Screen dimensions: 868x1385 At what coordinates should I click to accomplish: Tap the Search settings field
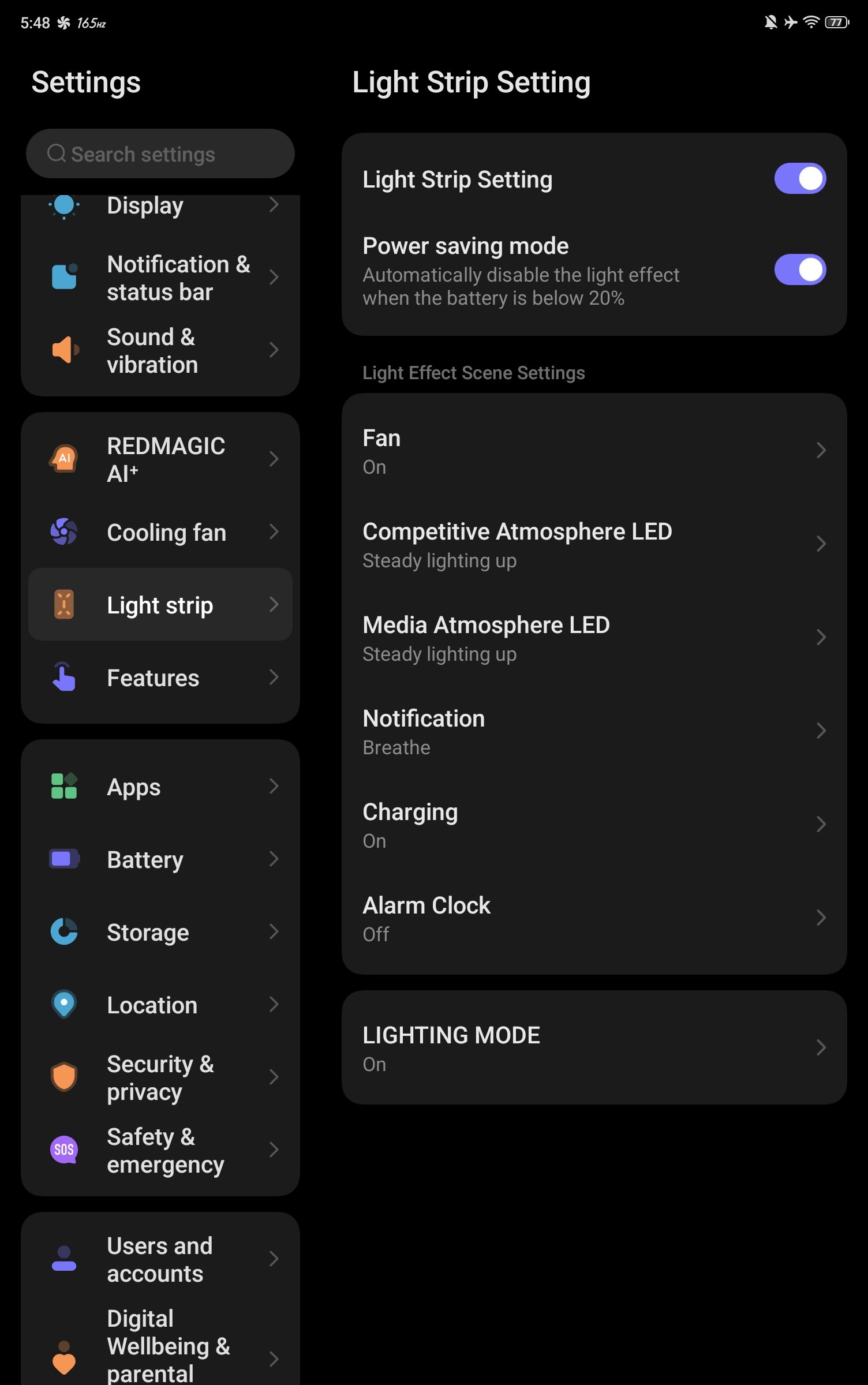click(160, 154)
